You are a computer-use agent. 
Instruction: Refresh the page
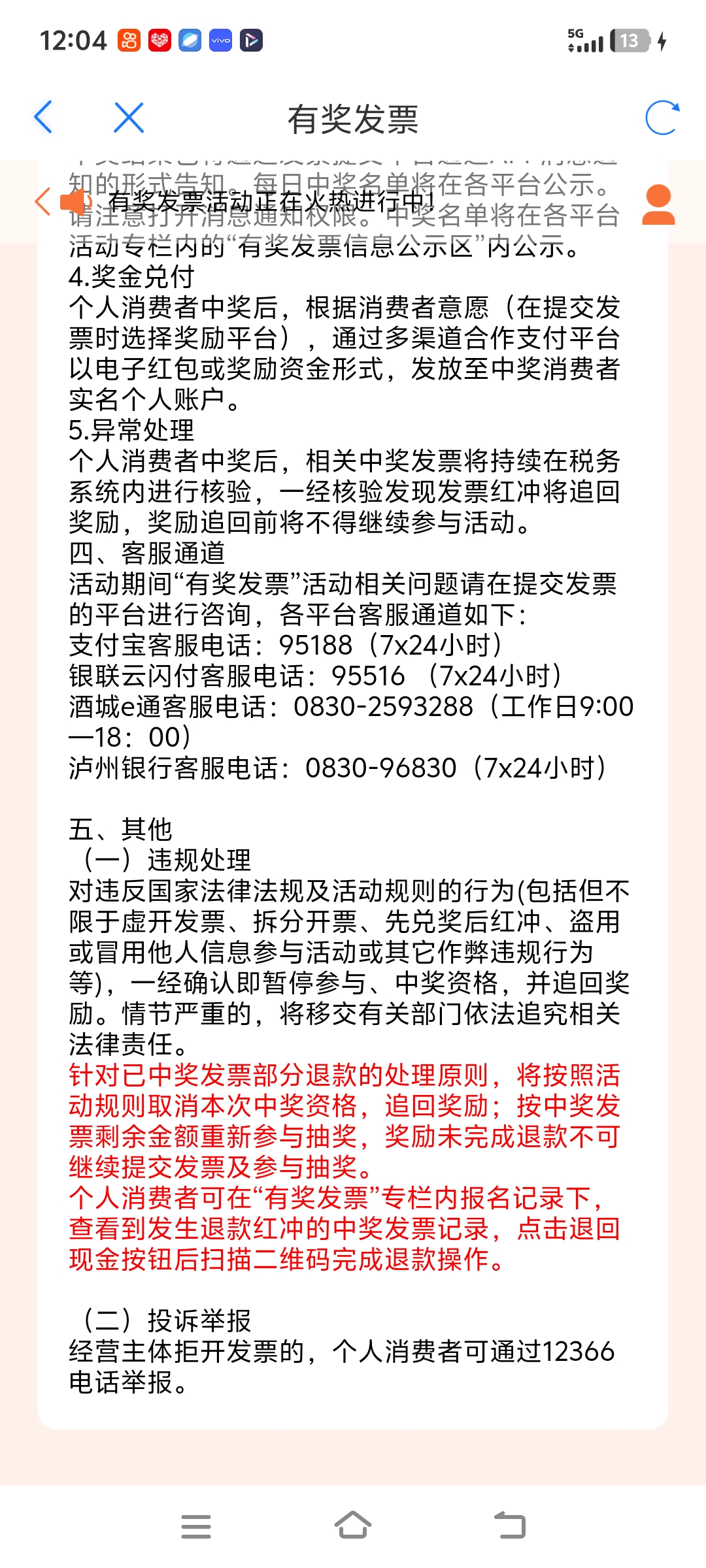[662, 118]
